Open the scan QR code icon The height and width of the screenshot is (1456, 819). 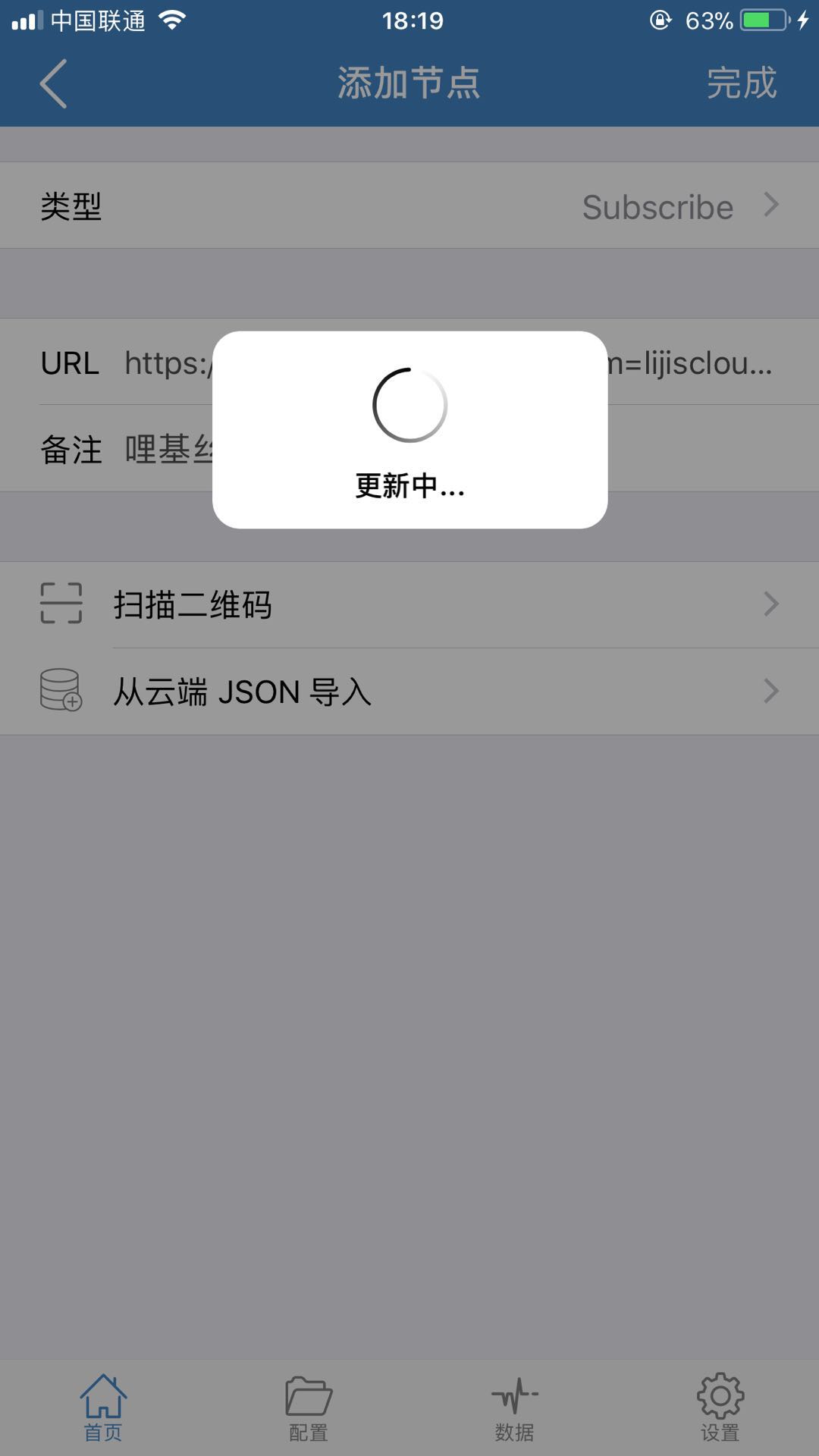point(61,604)
